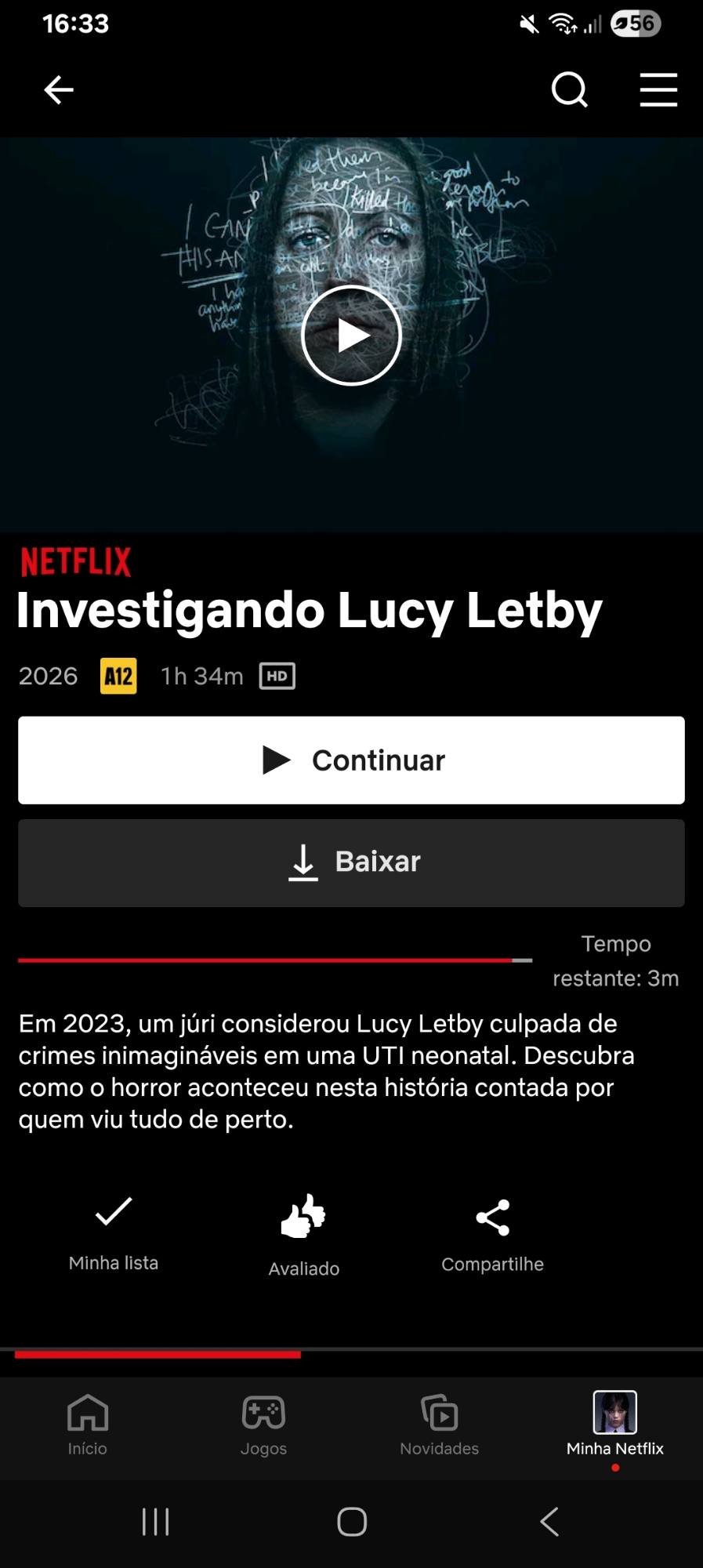This screenshot has height=1568, width=703.
Task: Tap Baixar to download the film
Action: point(351,862)
